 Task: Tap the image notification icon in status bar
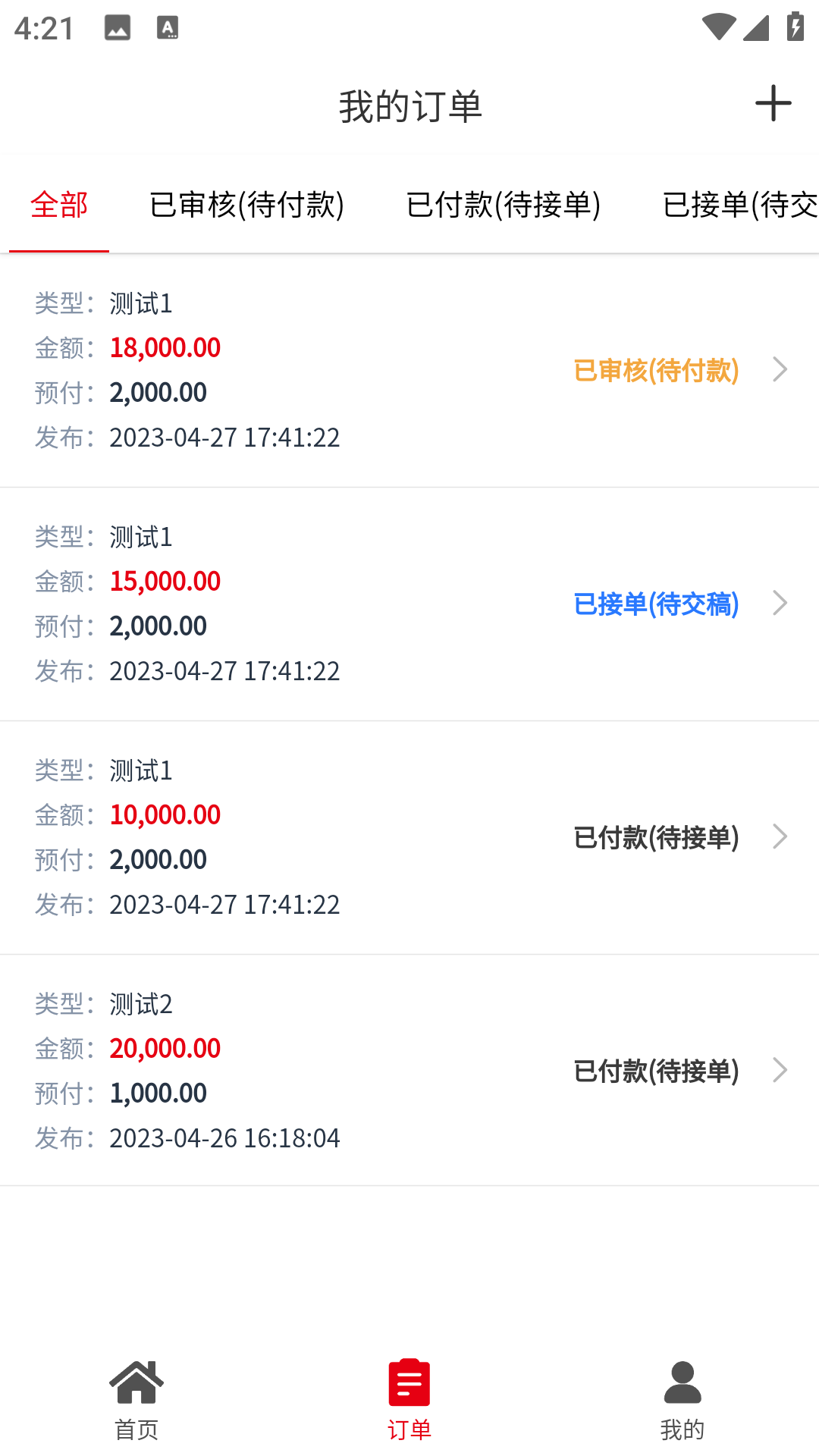pyautogui.click(x=119, y=27)
